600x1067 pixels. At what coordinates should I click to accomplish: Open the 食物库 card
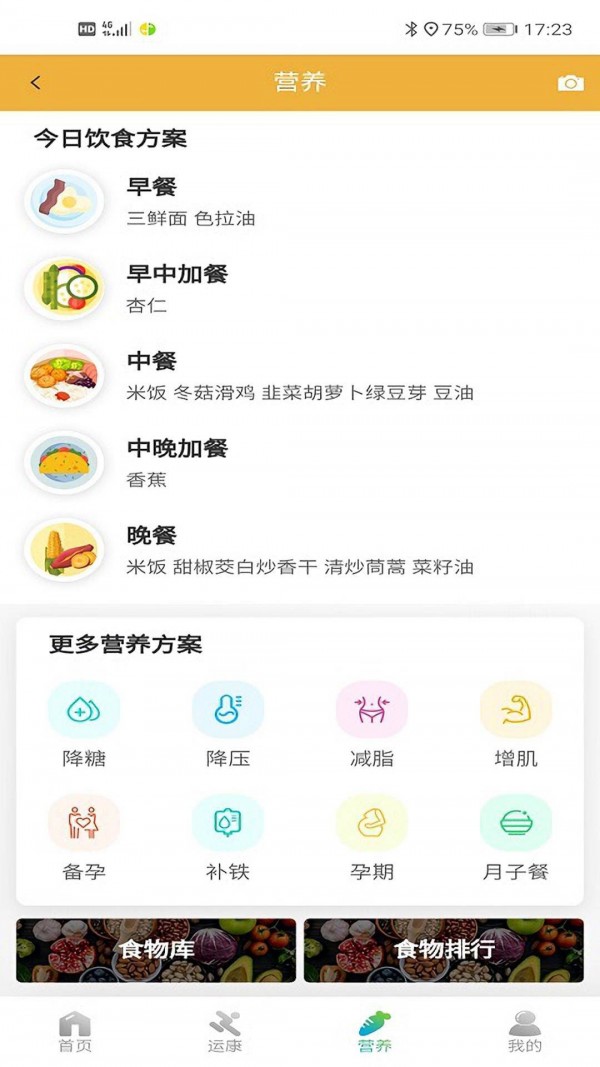pyautogui.click(x=156, y=950)
